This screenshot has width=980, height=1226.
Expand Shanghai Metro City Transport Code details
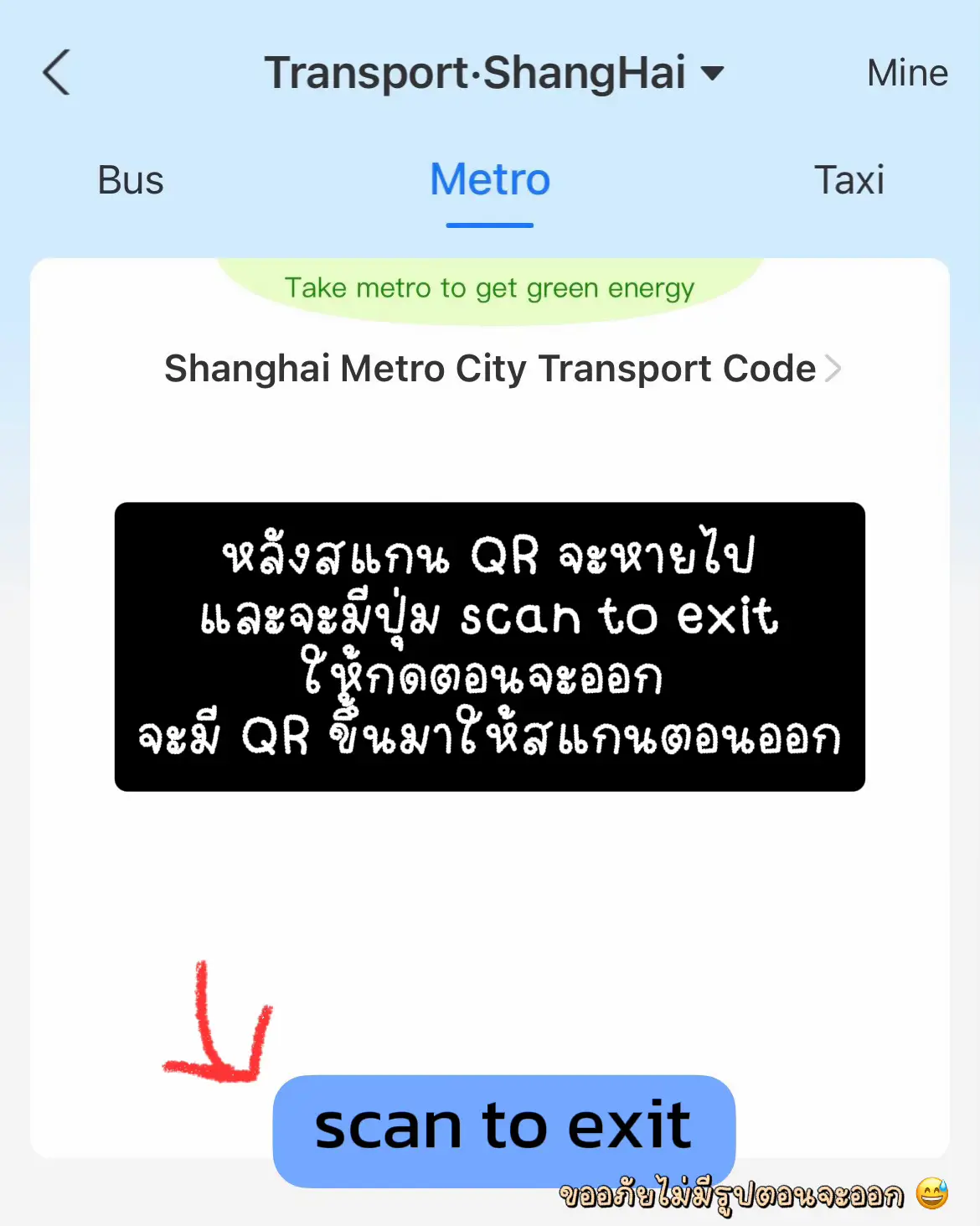tap(489, 369)
